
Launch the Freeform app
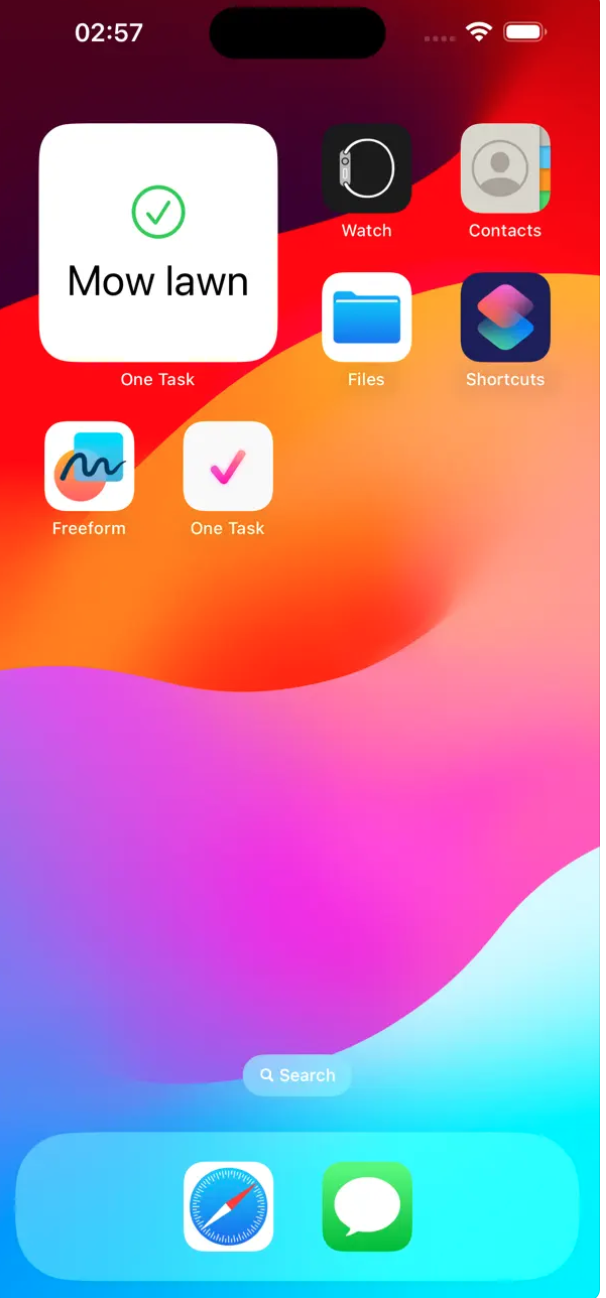coord(89,466)
